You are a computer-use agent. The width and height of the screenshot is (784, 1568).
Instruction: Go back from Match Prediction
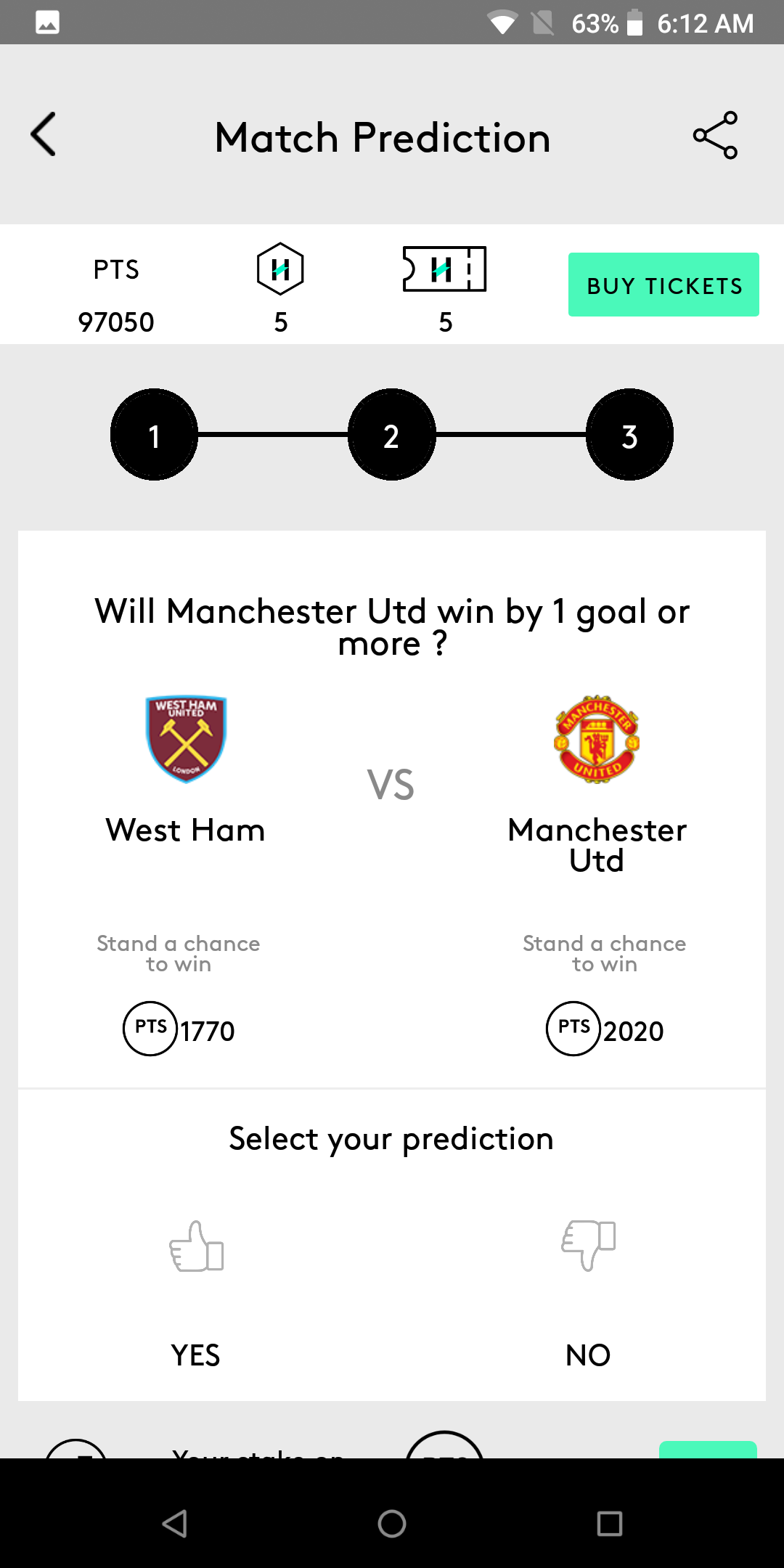tap(44, 134)
